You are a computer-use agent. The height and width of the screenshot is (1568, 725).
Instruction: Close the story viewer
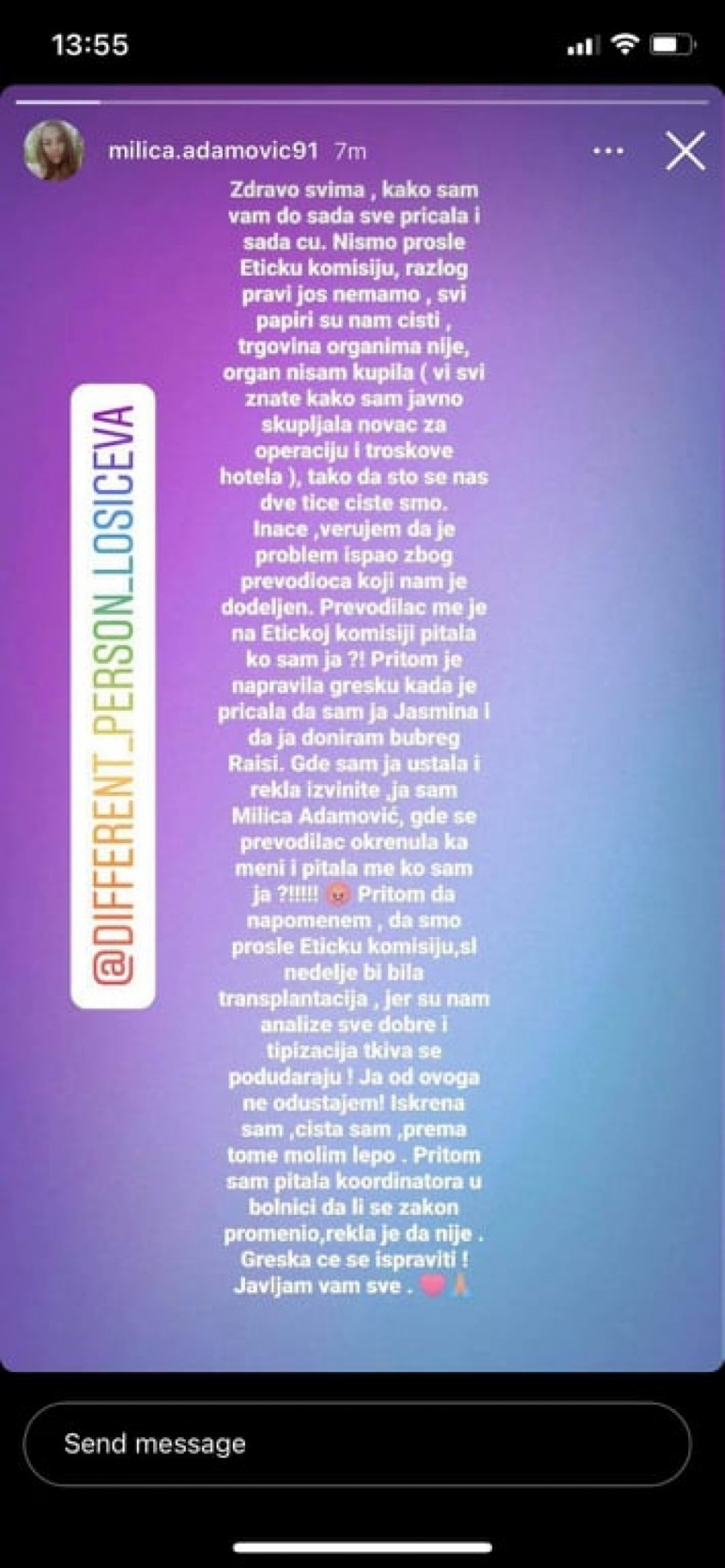coord(686,151)
